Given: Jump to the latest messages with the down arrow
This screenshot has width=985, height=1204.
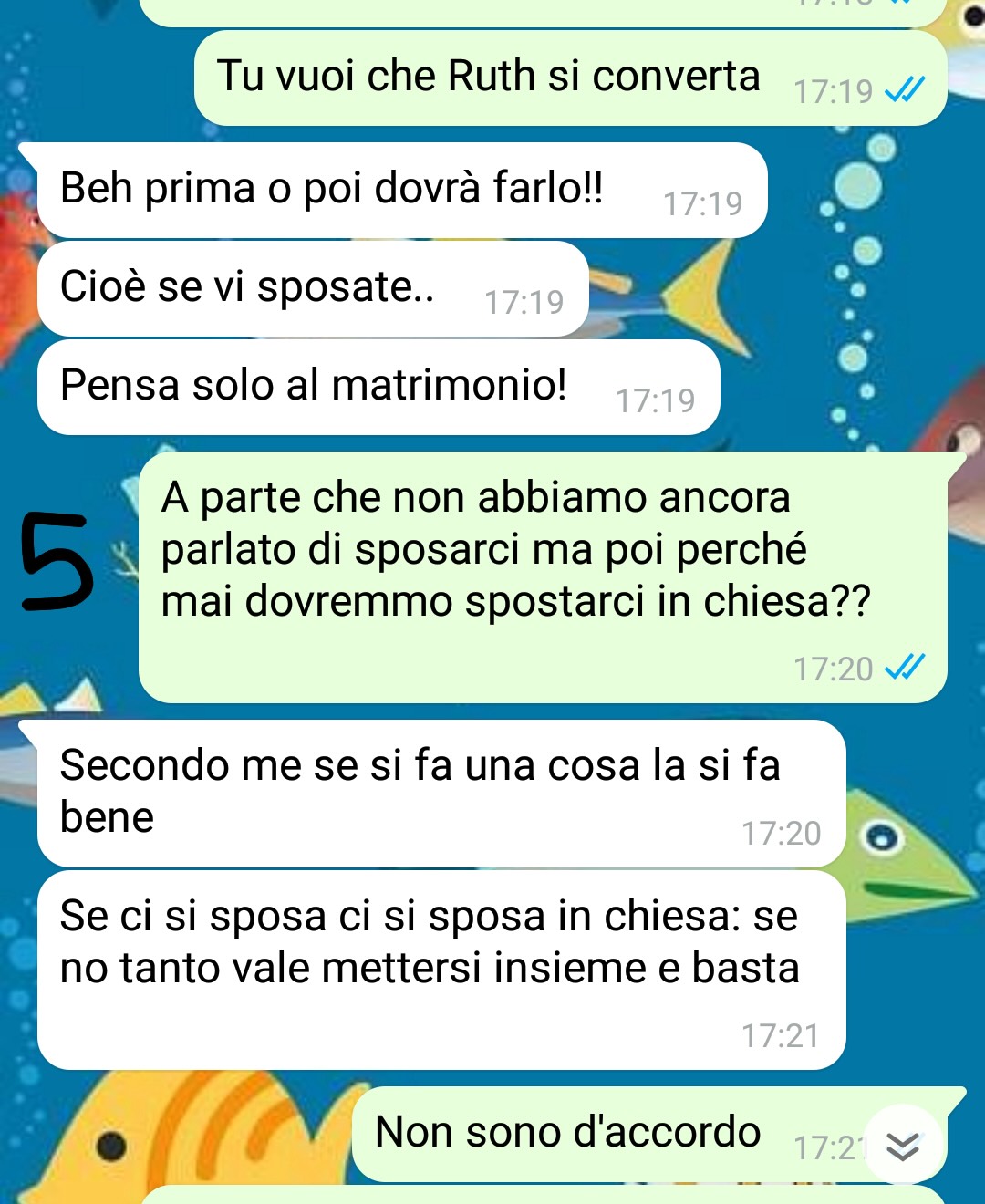Looking at the screenshot, I should (x=902, y=1146).
